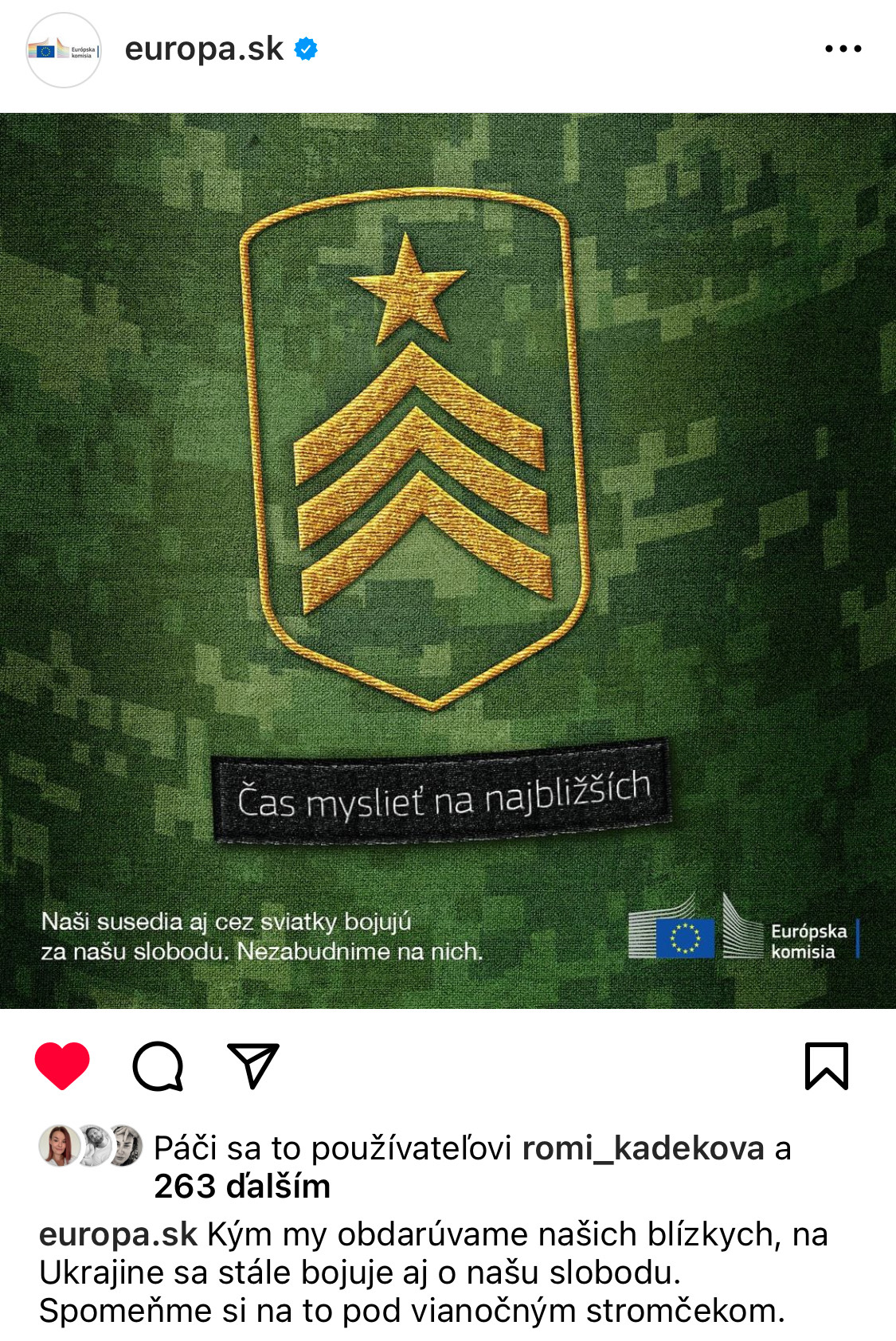This screenshot has height=1341, width=896.
Task: Open comments with the speech bubble icon
Action: coord(158,1065)
